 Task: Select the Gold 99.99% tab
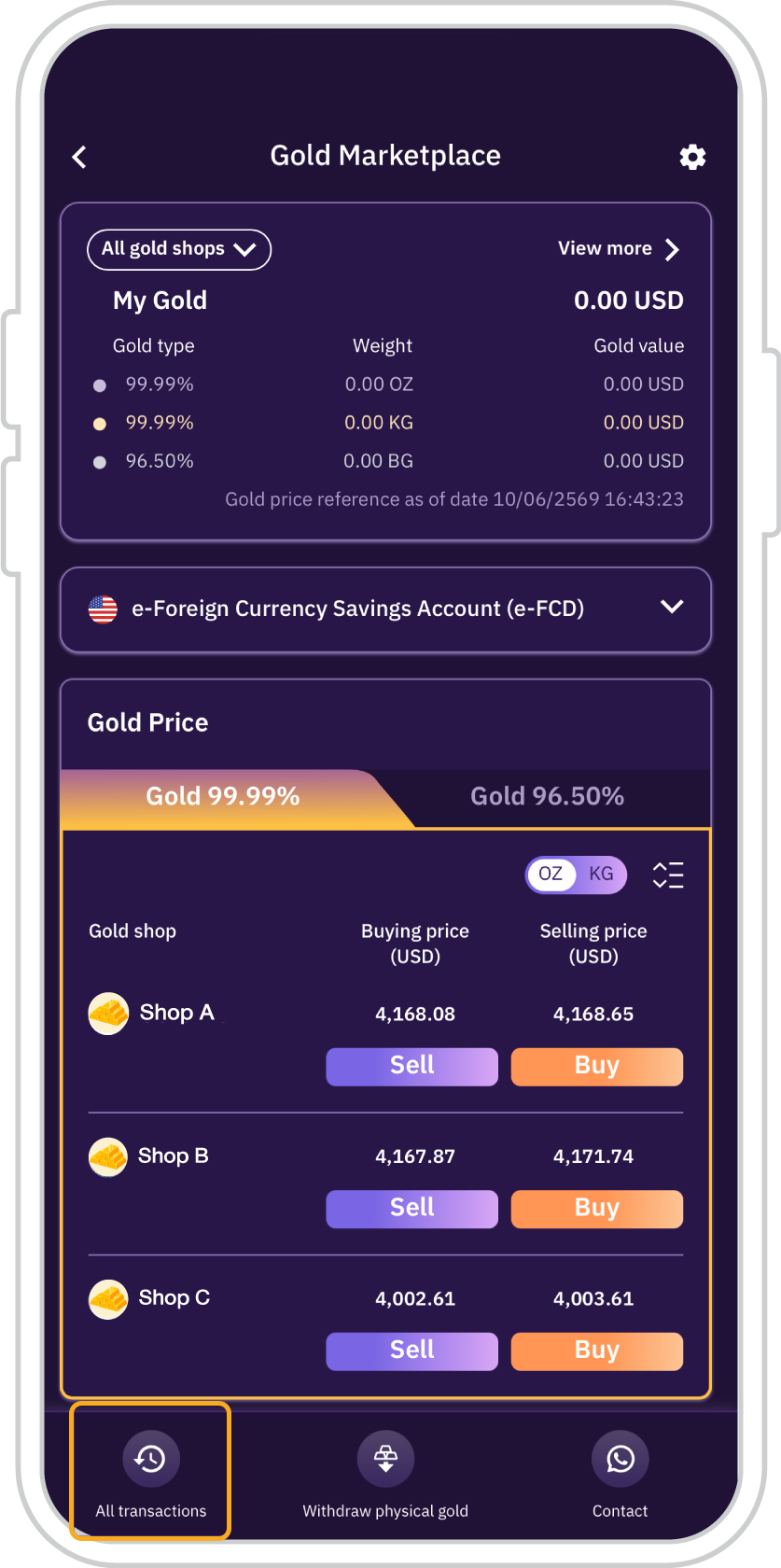223,796
